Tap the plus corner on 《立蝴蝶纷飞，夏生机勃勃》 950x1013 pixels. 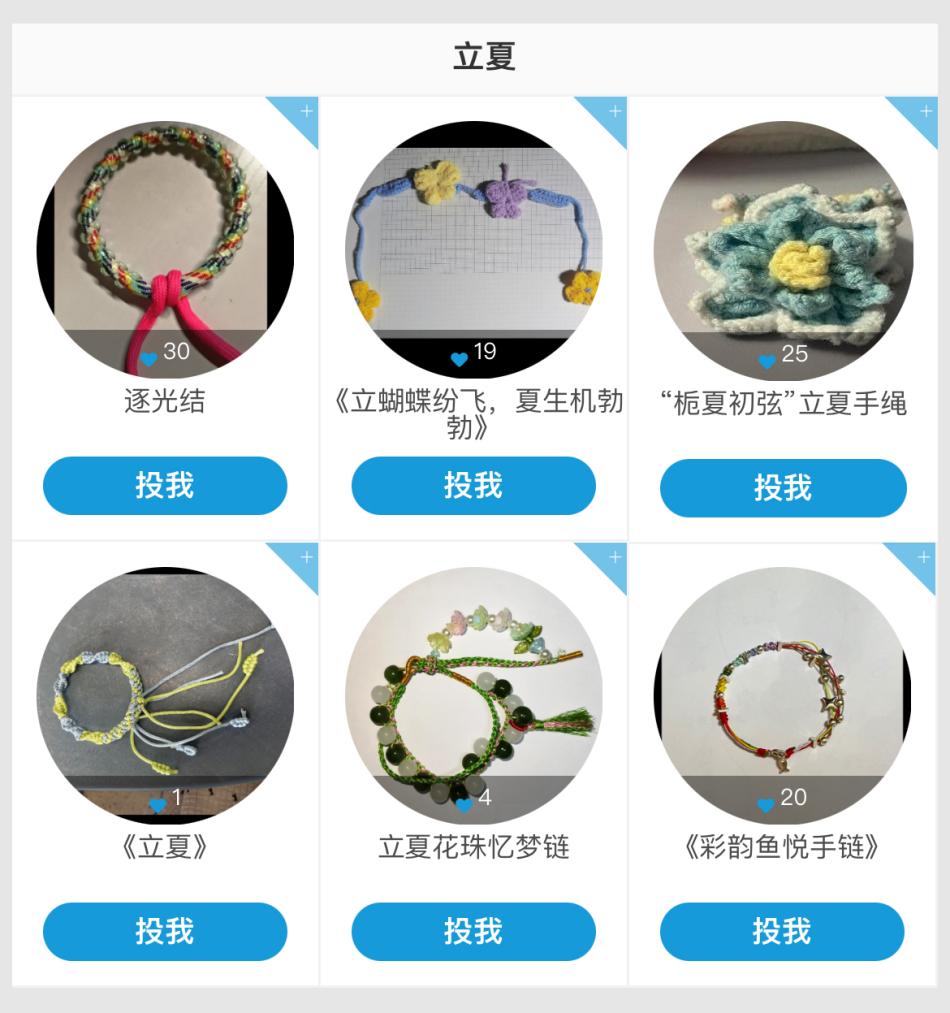tap(612, 112)
